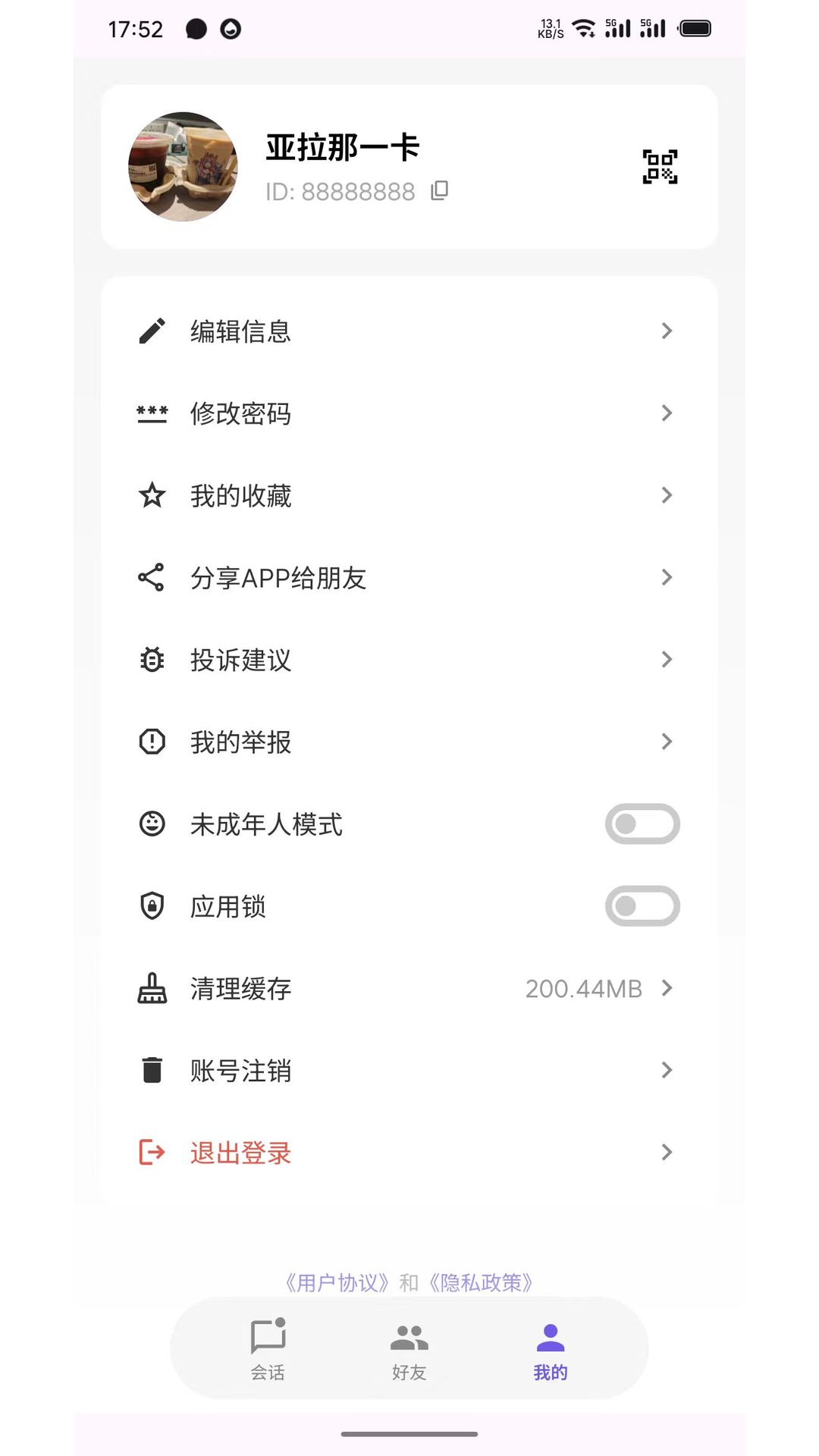The image size is (819, 1456).
Task: Open 我的举报 via its arrow
Action: point(667,742)
